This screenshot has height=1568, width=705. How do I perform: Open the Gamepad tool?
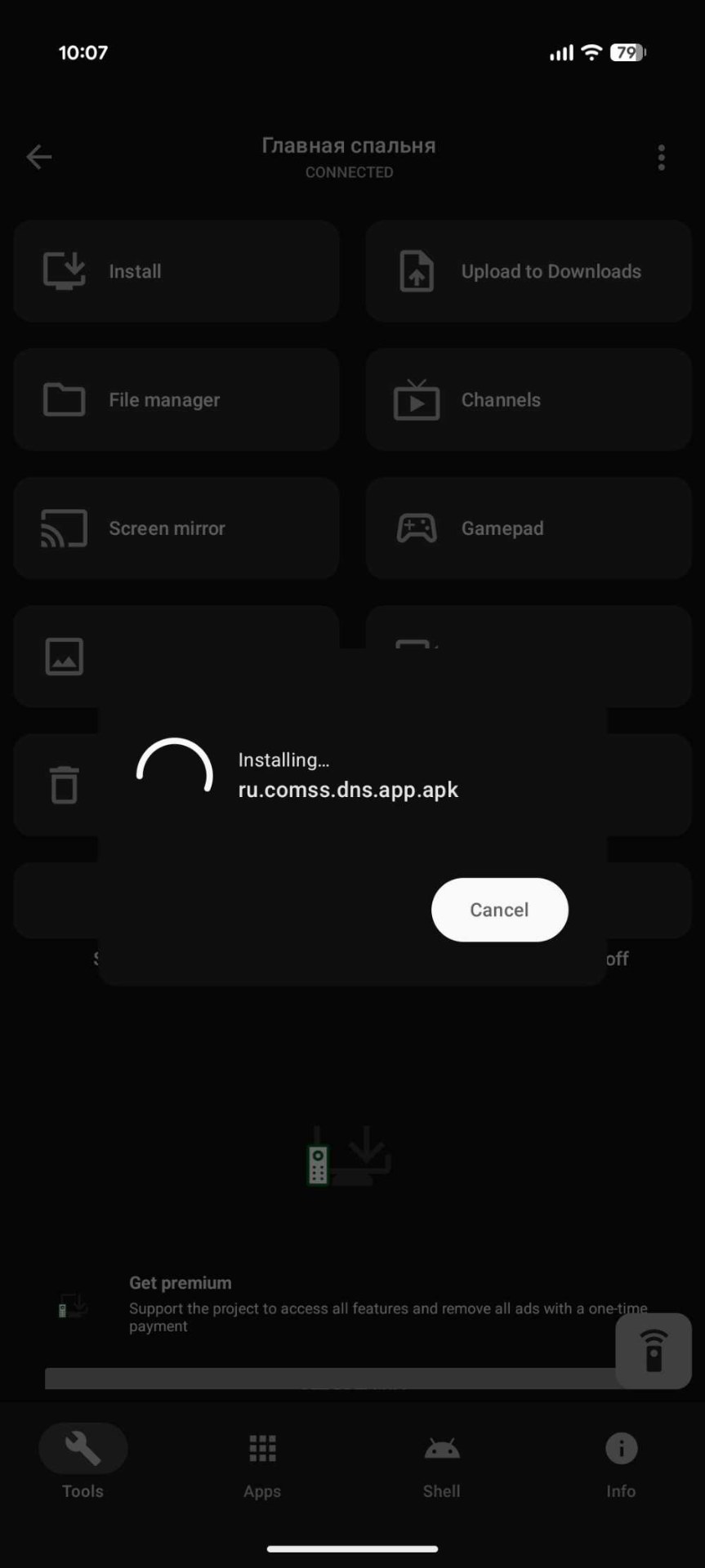[529, 528]
